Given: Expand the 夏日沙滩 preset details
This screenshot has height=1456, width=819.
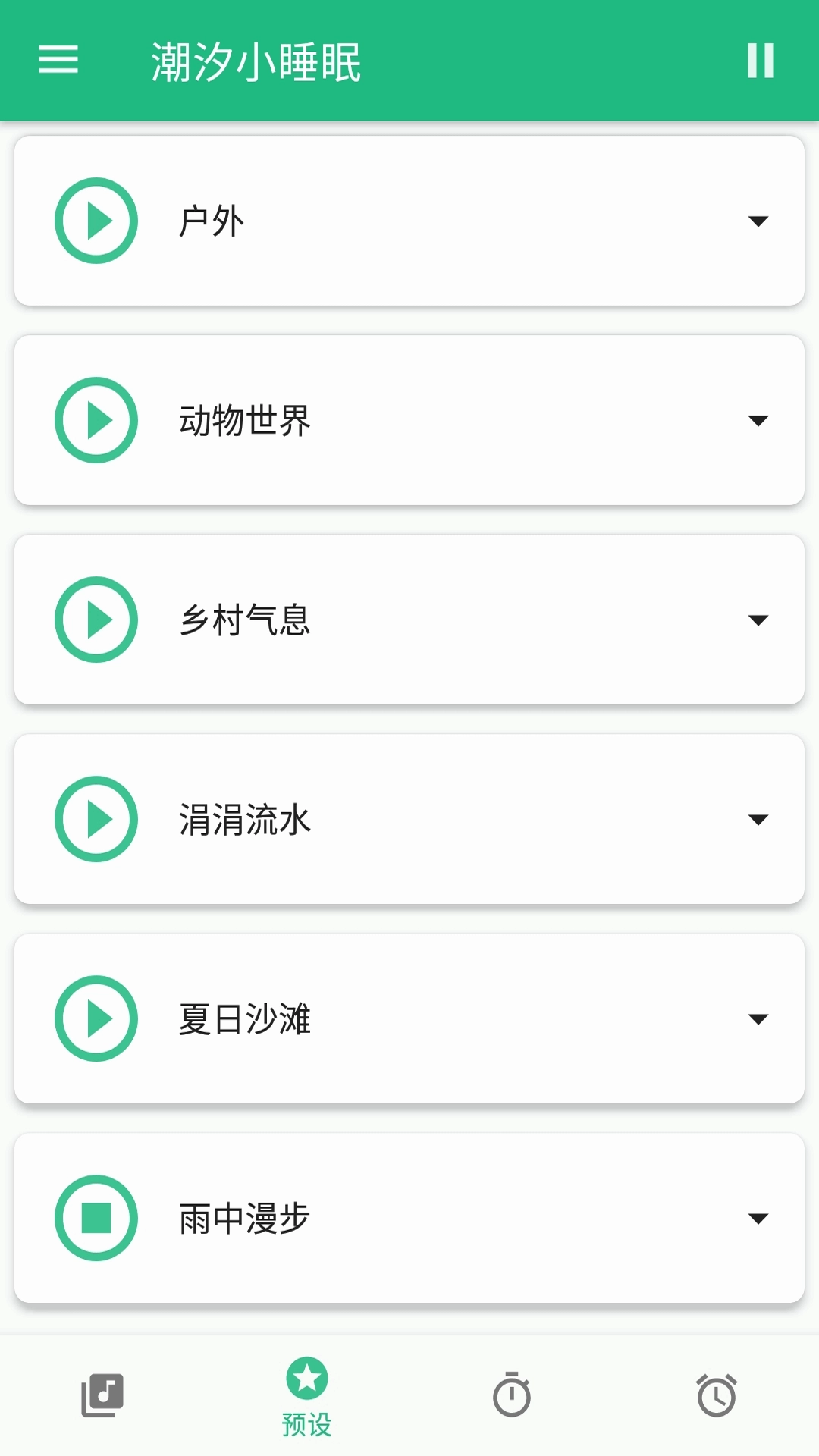Looking at the screenshot, I should (758, 1018).
